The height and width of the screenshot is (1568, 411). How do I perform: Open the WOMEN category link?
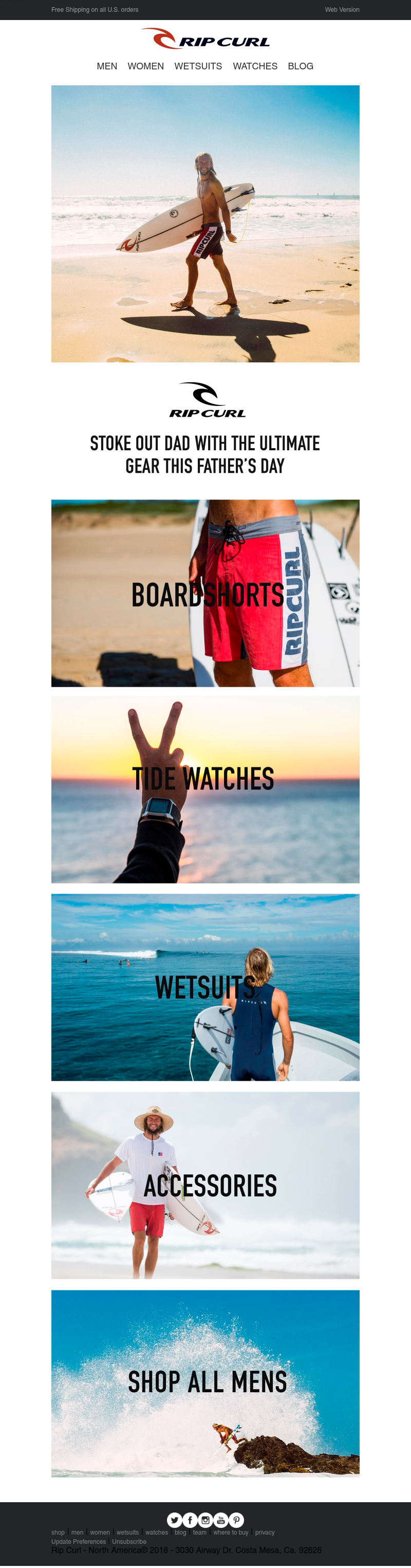click(145, 66)
